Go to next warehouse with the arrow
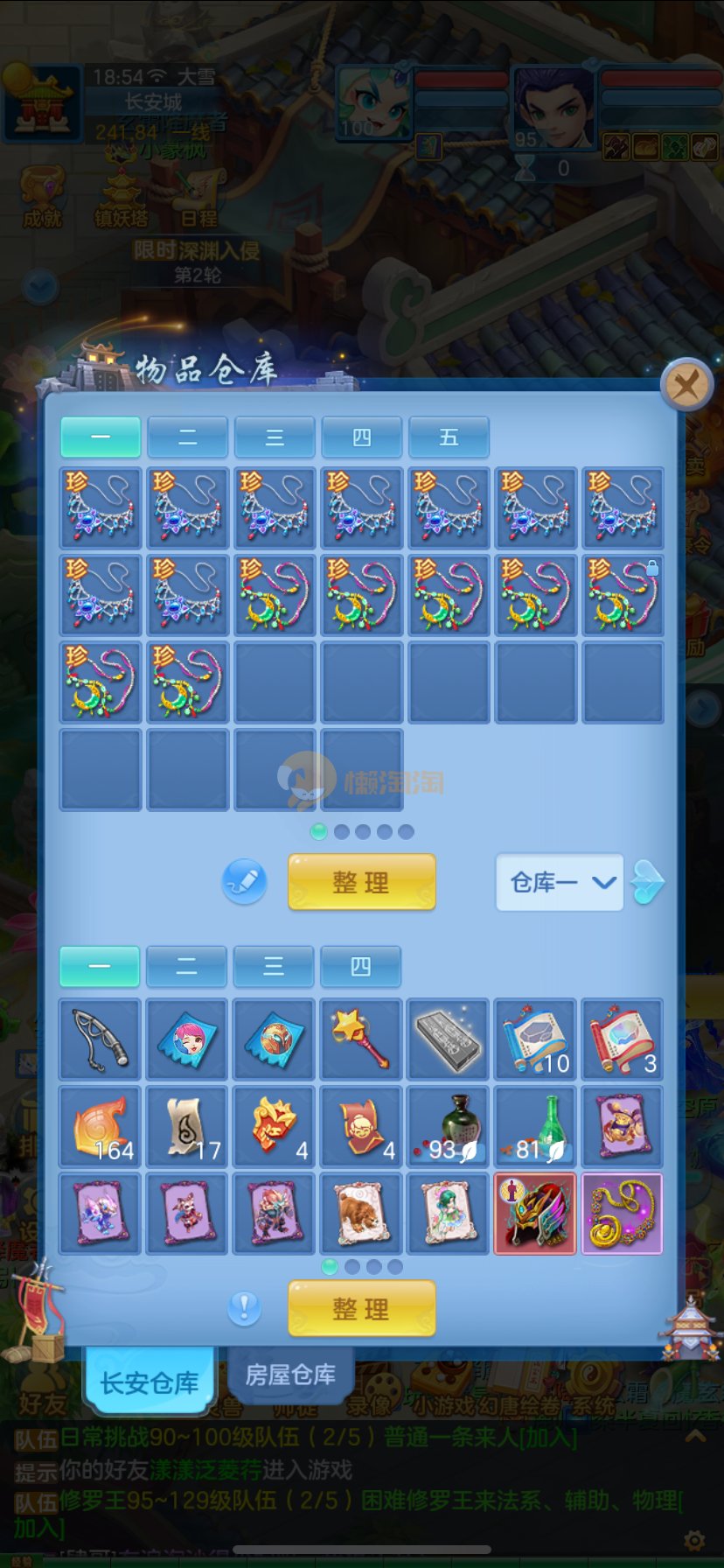Screen dimensions: 724x1568 coord(648,882)
